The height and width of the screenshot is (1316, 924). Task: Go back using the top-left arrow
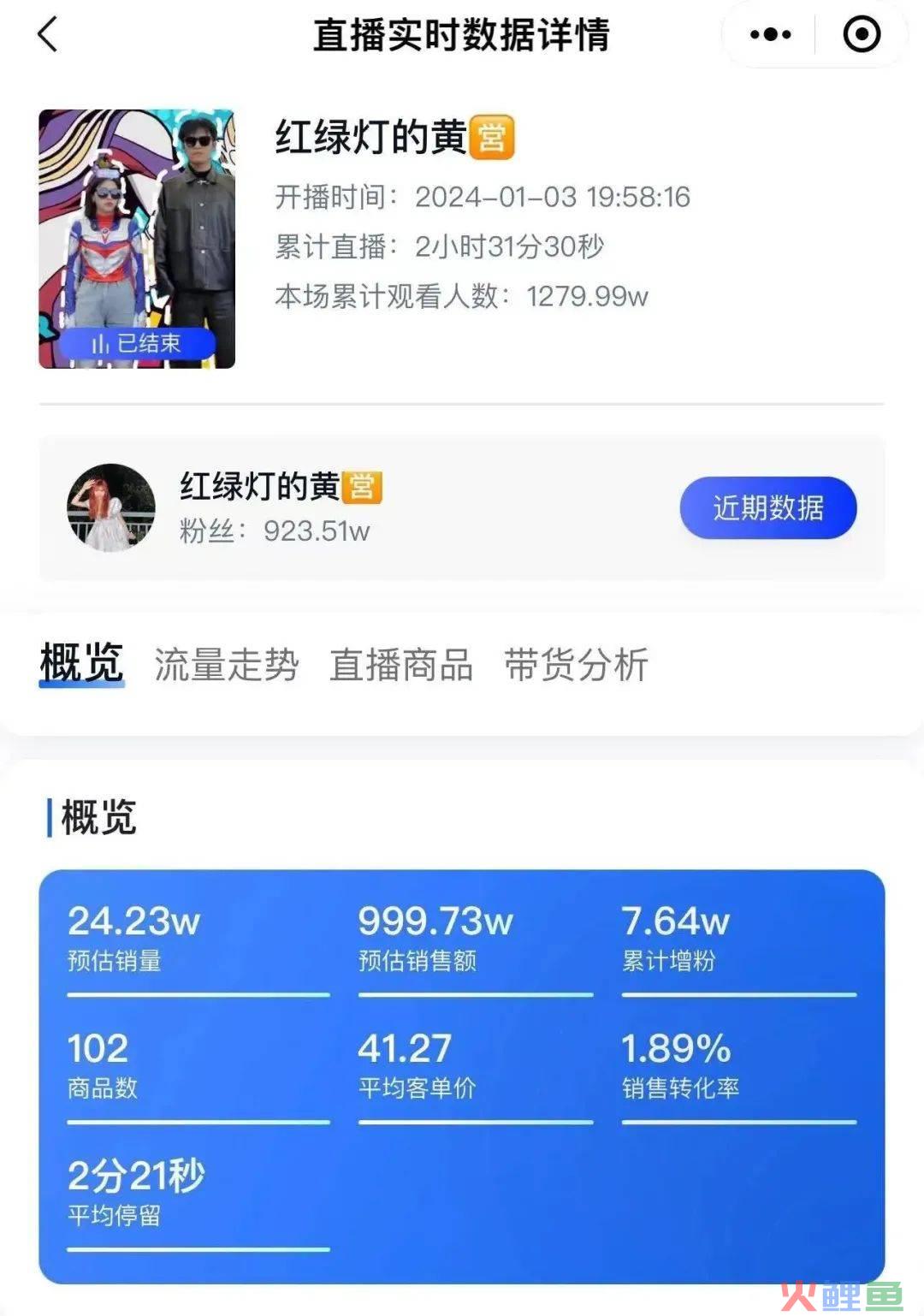pos(48,35)
